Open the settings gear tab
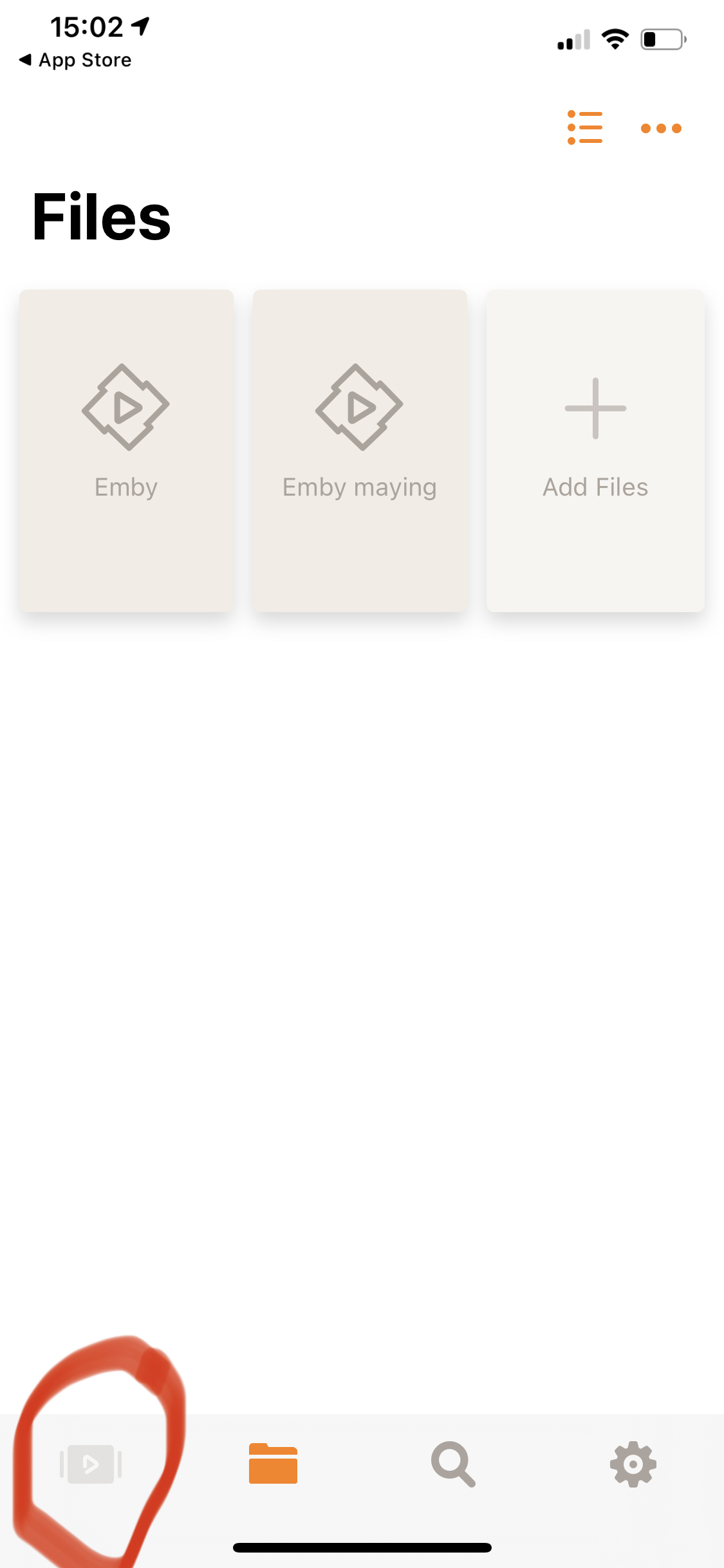 (x=633, y=1464)
